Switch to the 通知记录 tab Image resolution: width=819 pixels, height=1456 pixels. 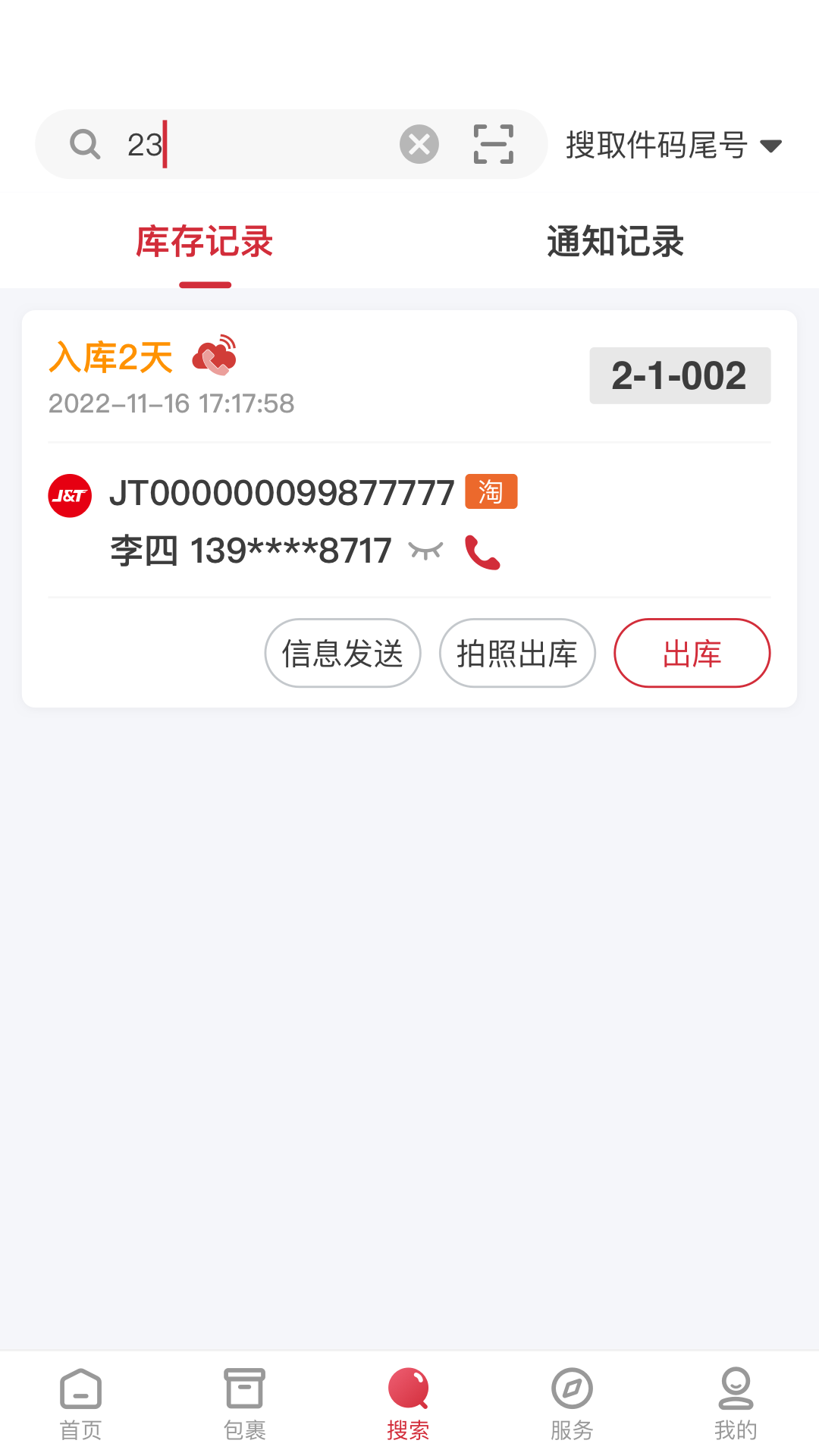(x=614, y=241)
